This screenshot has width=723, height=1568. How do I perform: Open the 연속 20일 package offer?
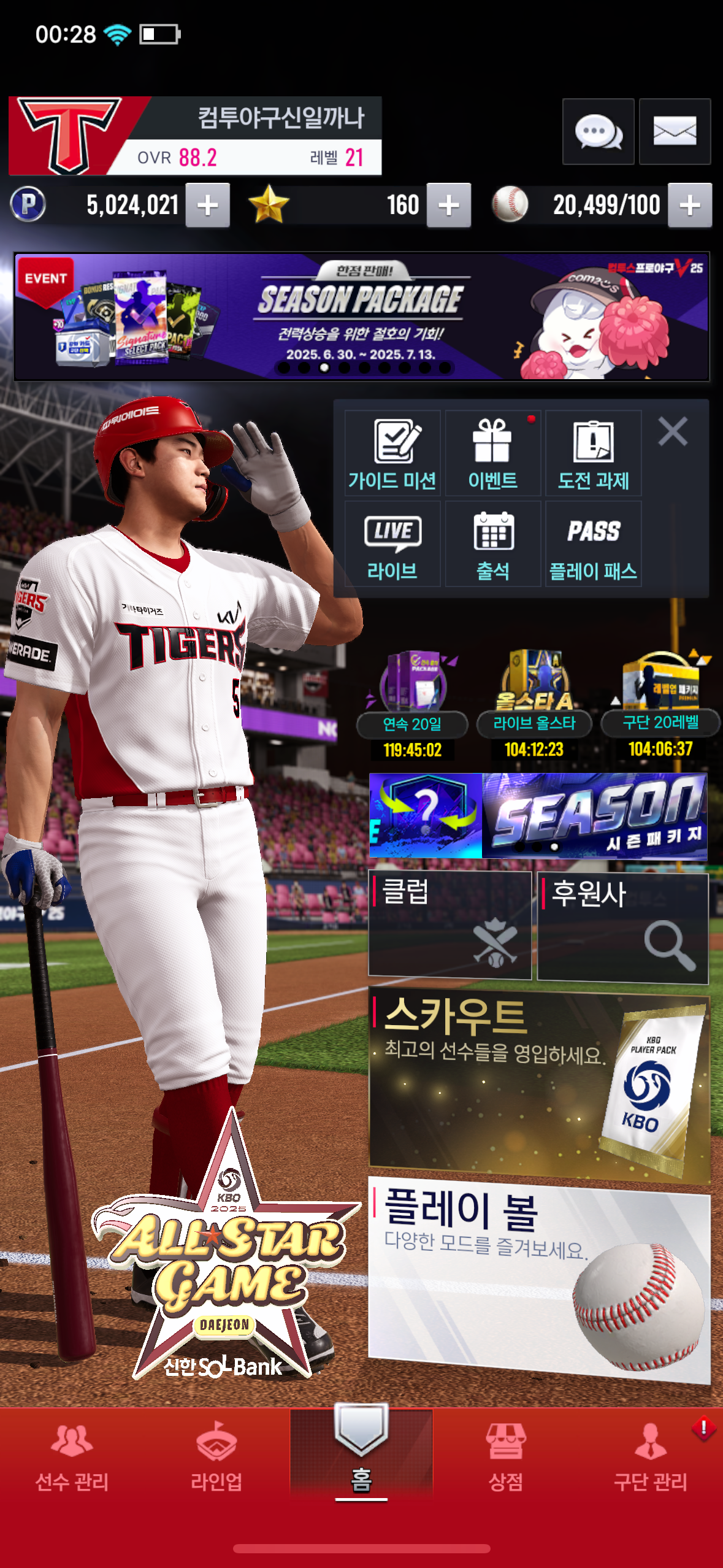(x=412, y=704)
